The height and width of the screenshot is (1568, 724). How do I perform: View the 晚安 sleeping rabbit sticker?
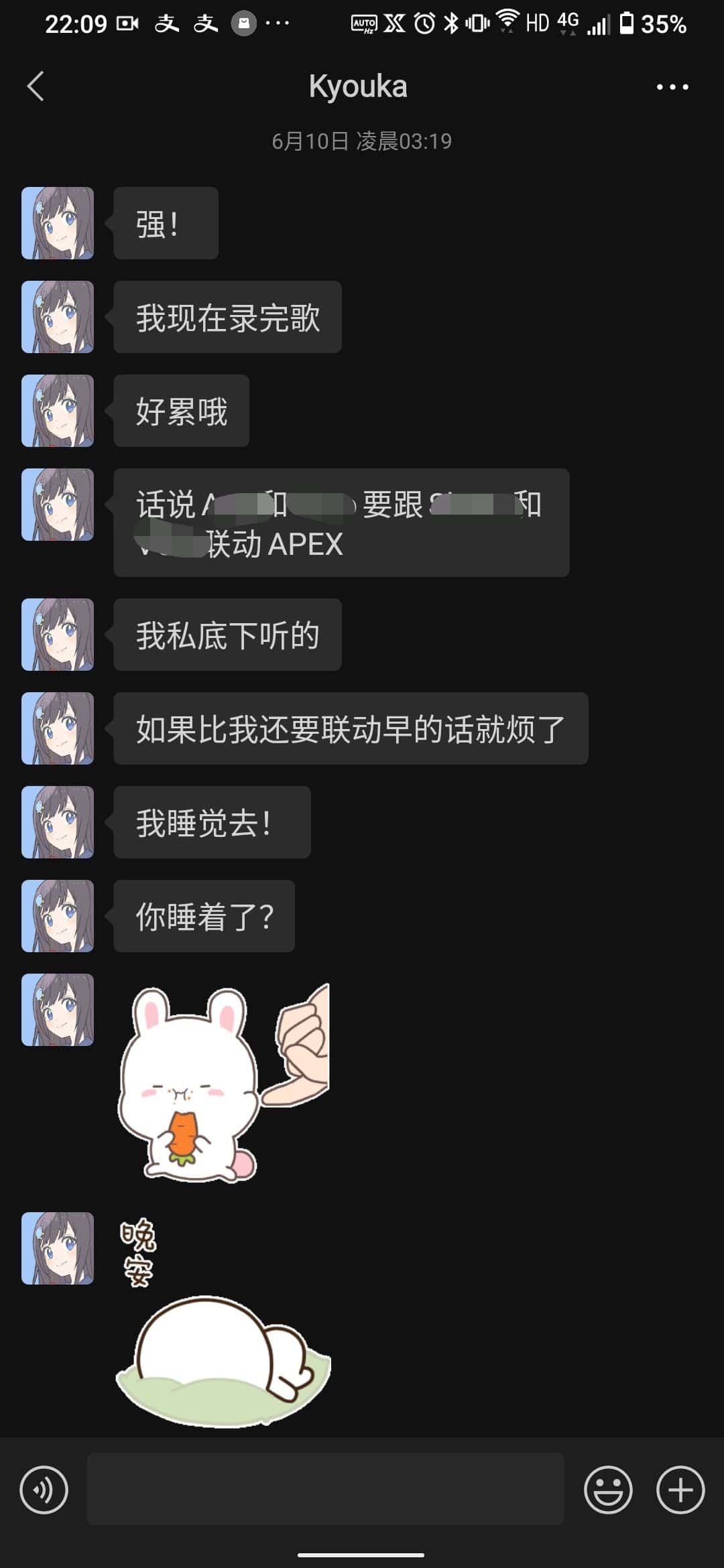223,1320
